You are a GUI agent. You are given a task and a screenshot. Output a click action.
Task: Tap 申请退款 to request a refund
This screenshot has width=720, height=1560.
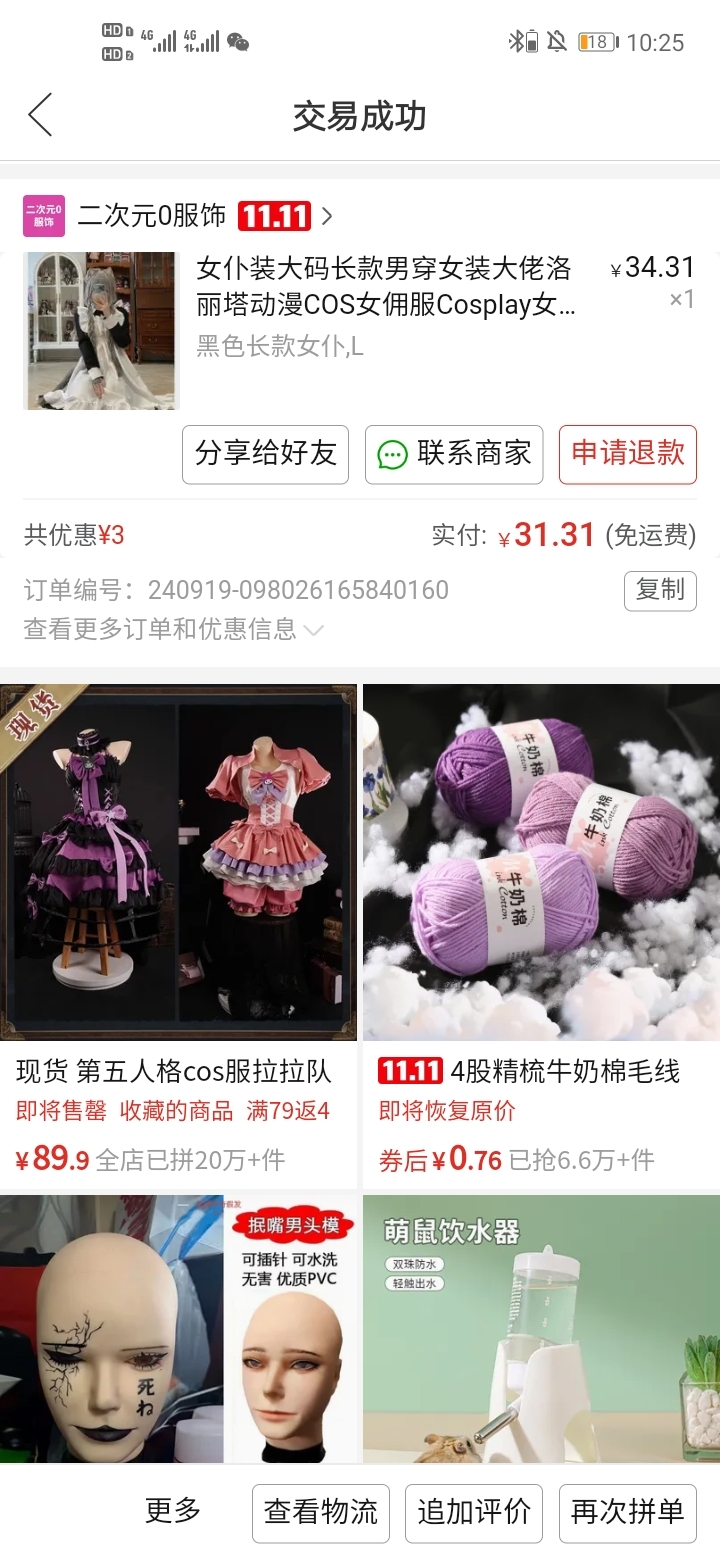point(627,454)
